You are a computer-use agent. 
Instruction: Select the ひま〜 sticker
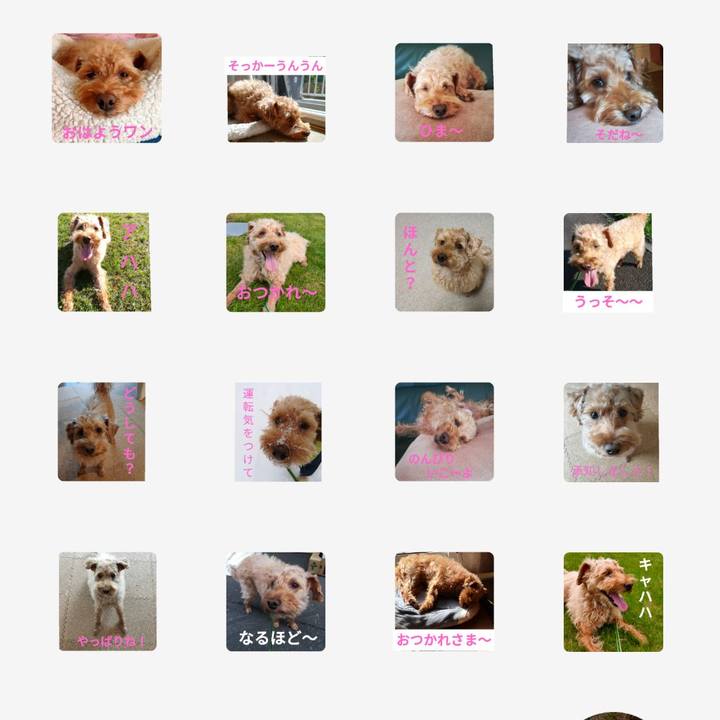(444, 92)
